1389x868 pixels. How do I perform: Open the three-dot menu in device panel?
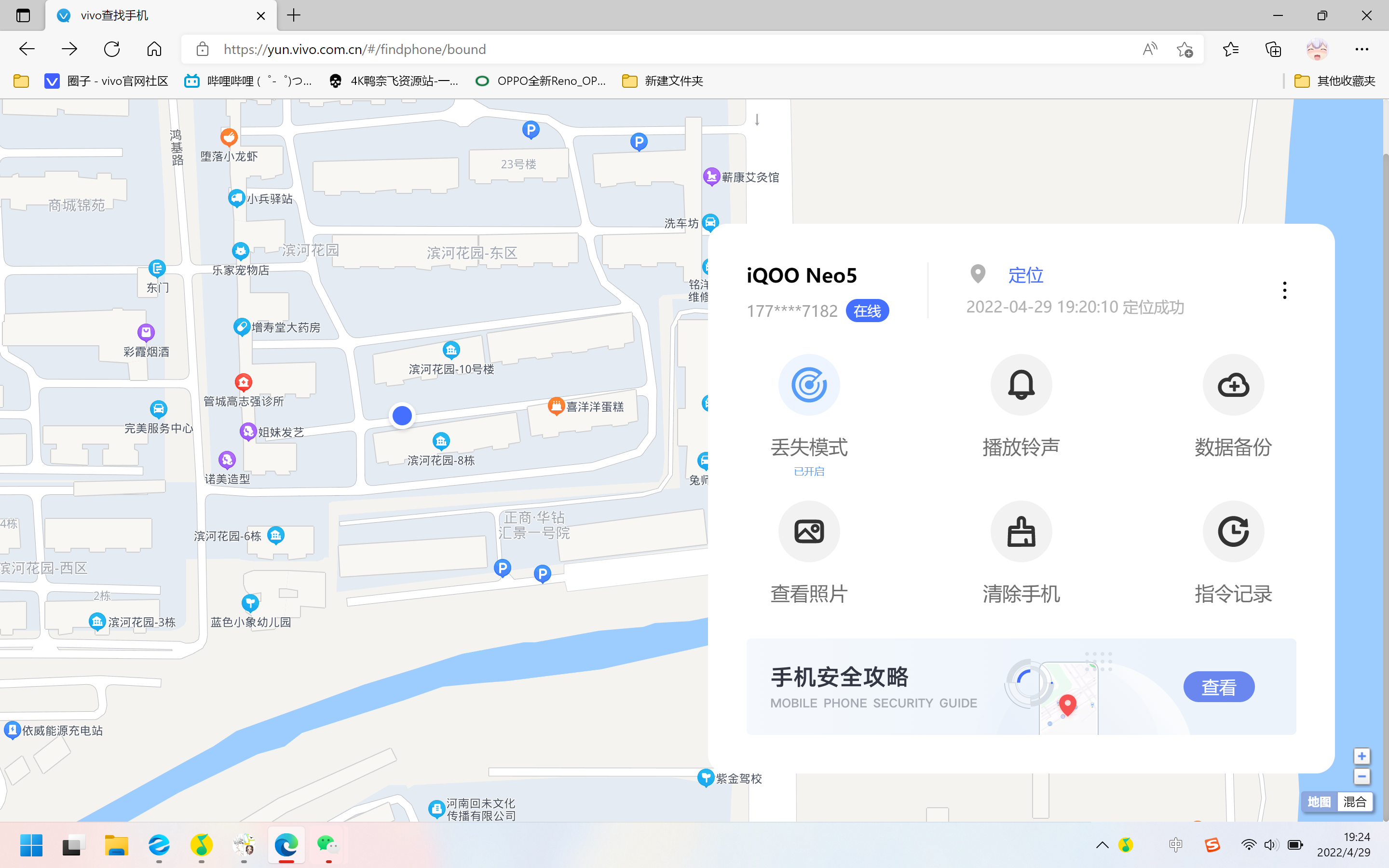pyautogui.click(x=1284, y=290)
